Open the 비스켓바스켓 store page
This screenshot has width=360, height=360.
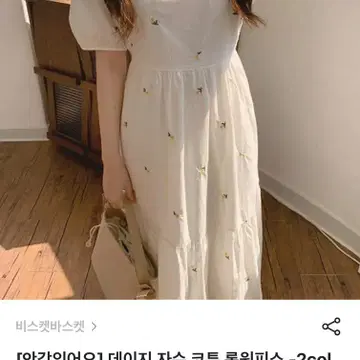coord(56,326)
